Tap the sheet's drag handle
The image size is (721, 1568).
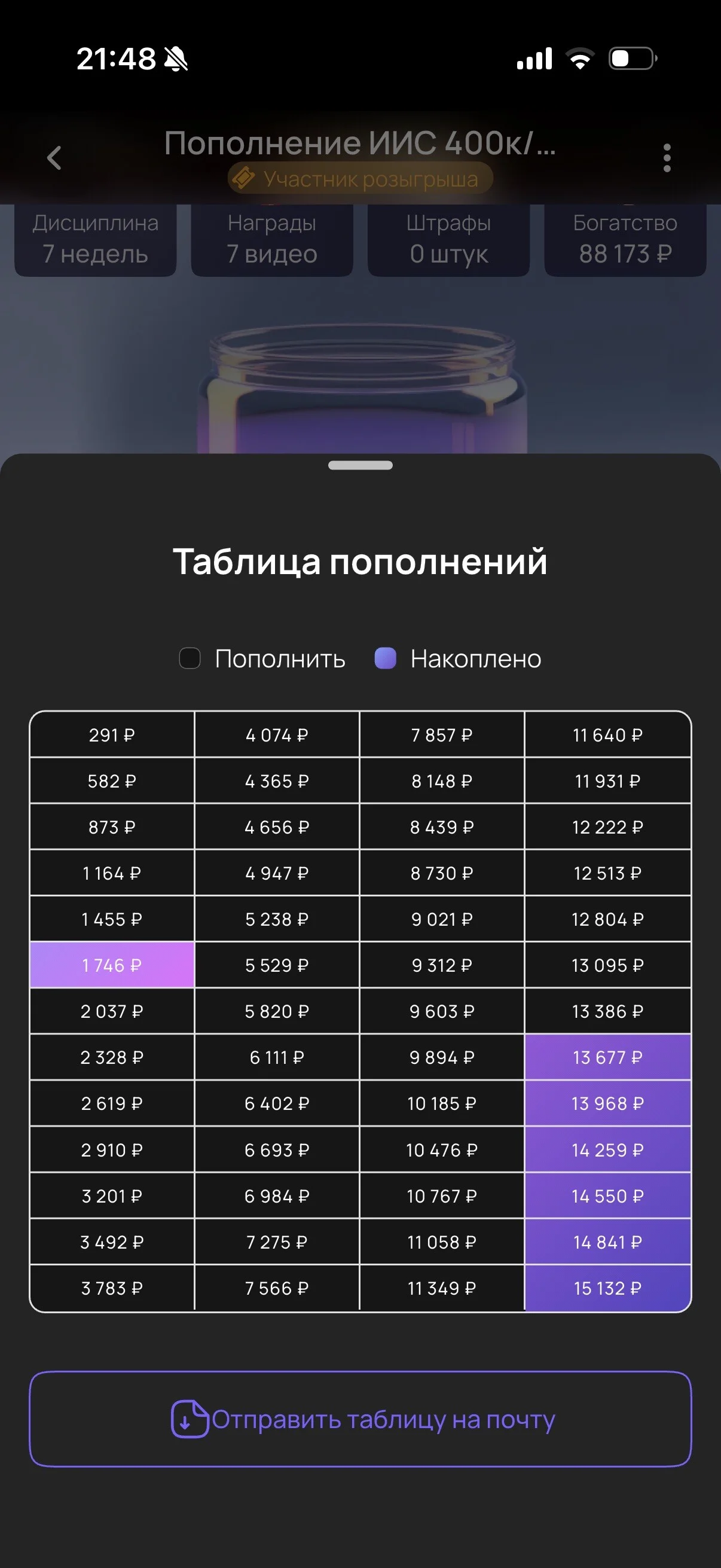[x=360, y=465]
